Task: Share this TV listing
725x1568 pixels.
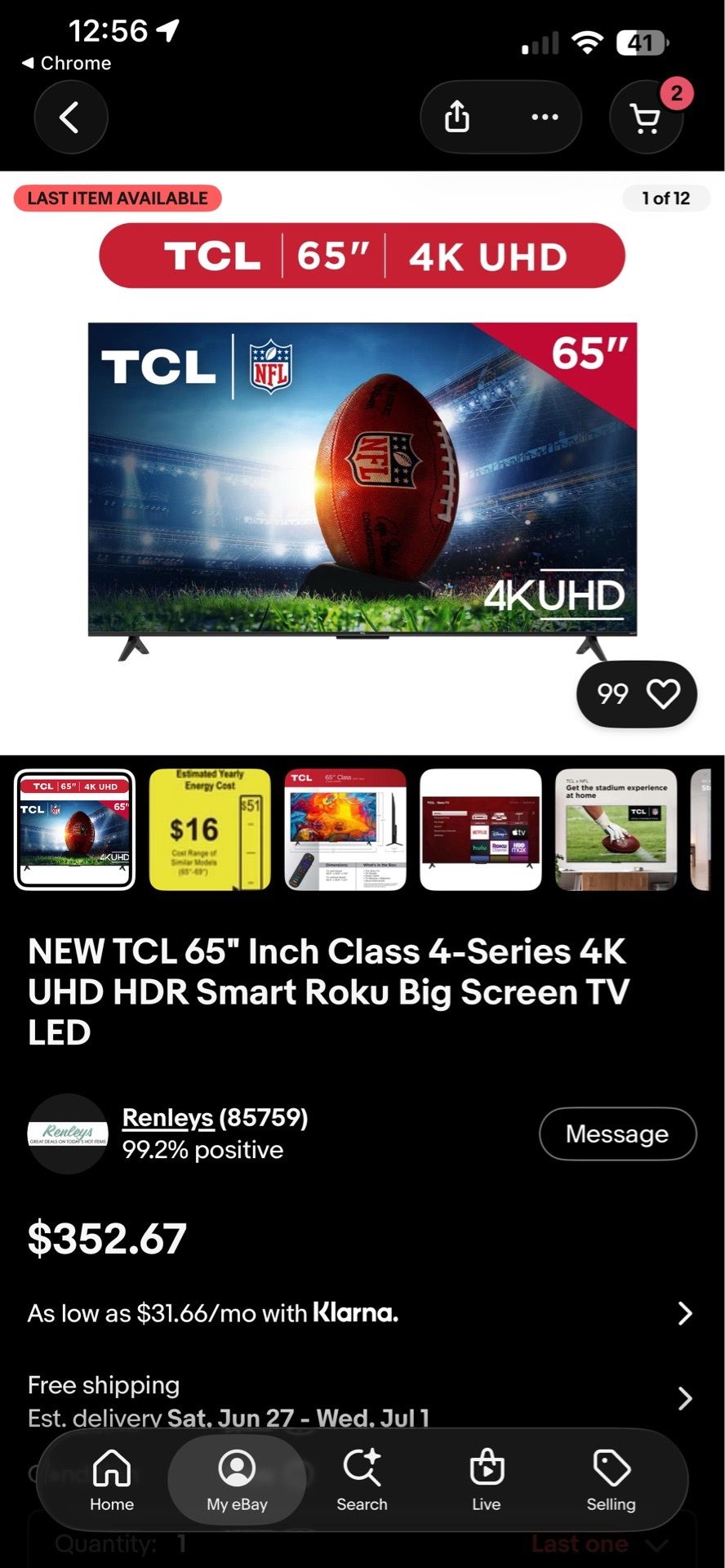Action: coord(457,117)
